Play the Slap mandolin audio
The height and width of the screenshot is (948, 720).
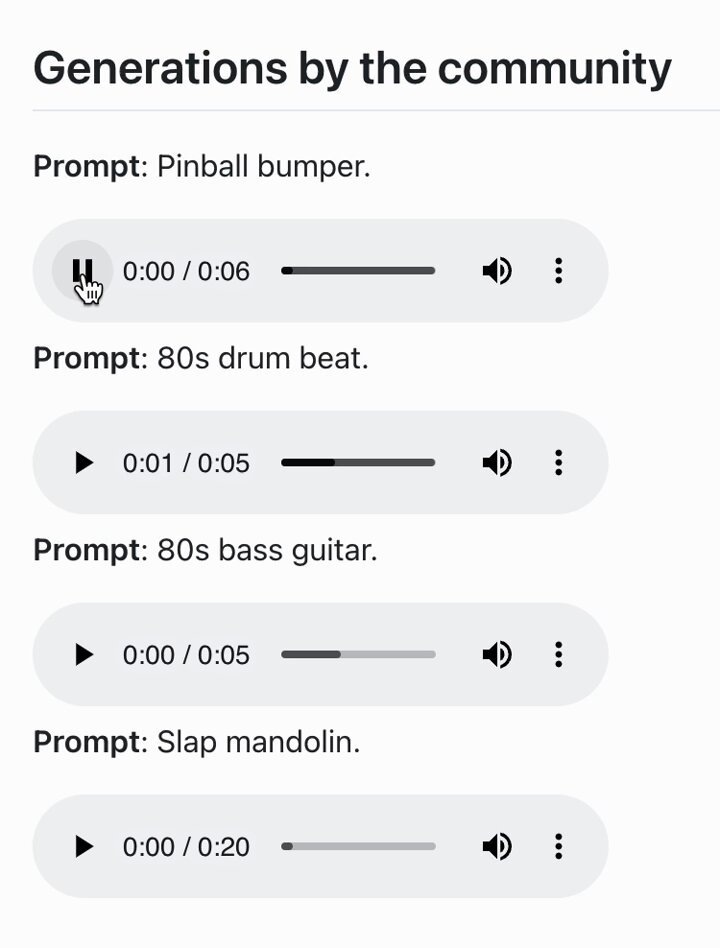coord(84,847)
